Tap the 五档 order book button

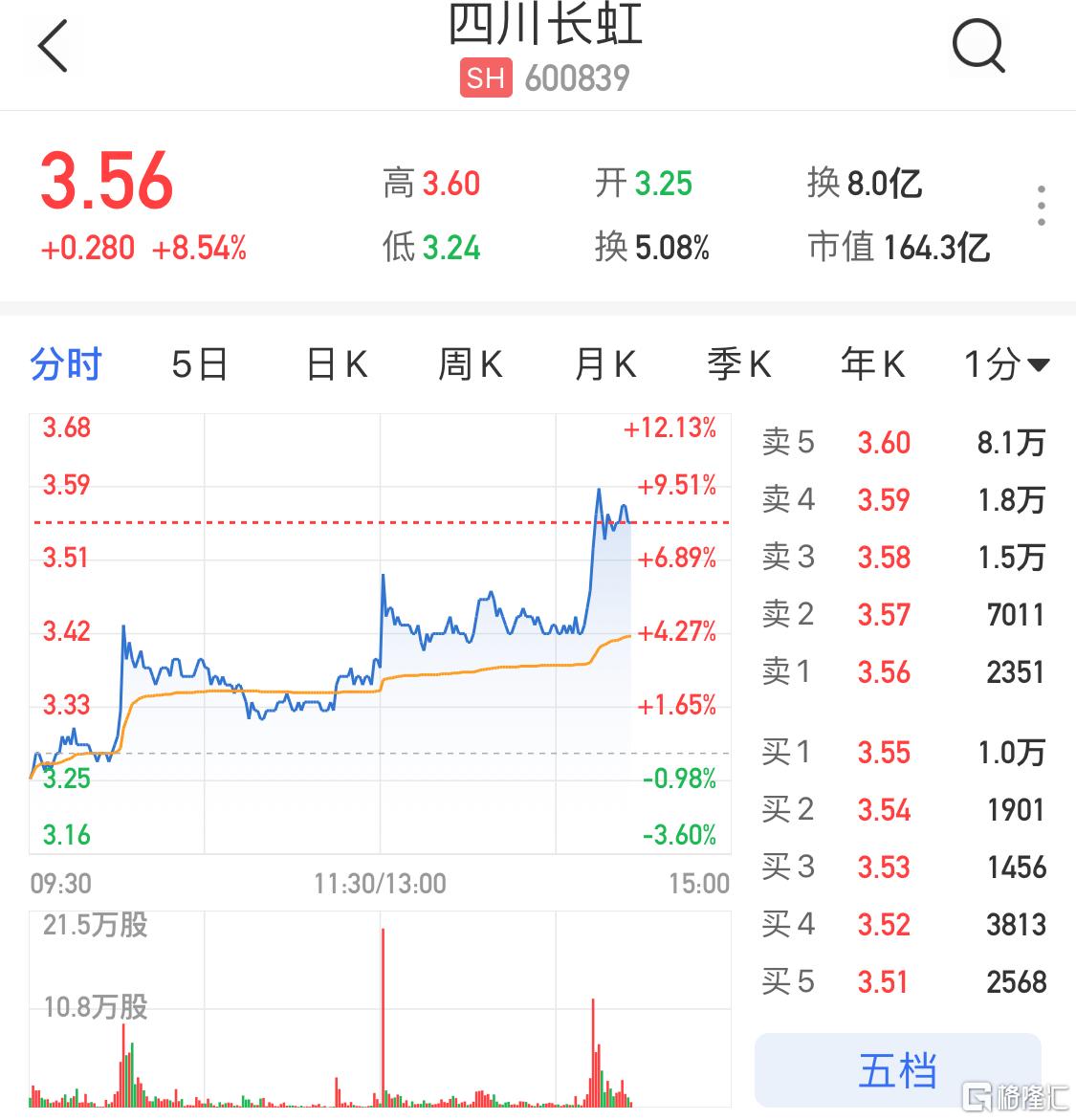point(897,1070)
